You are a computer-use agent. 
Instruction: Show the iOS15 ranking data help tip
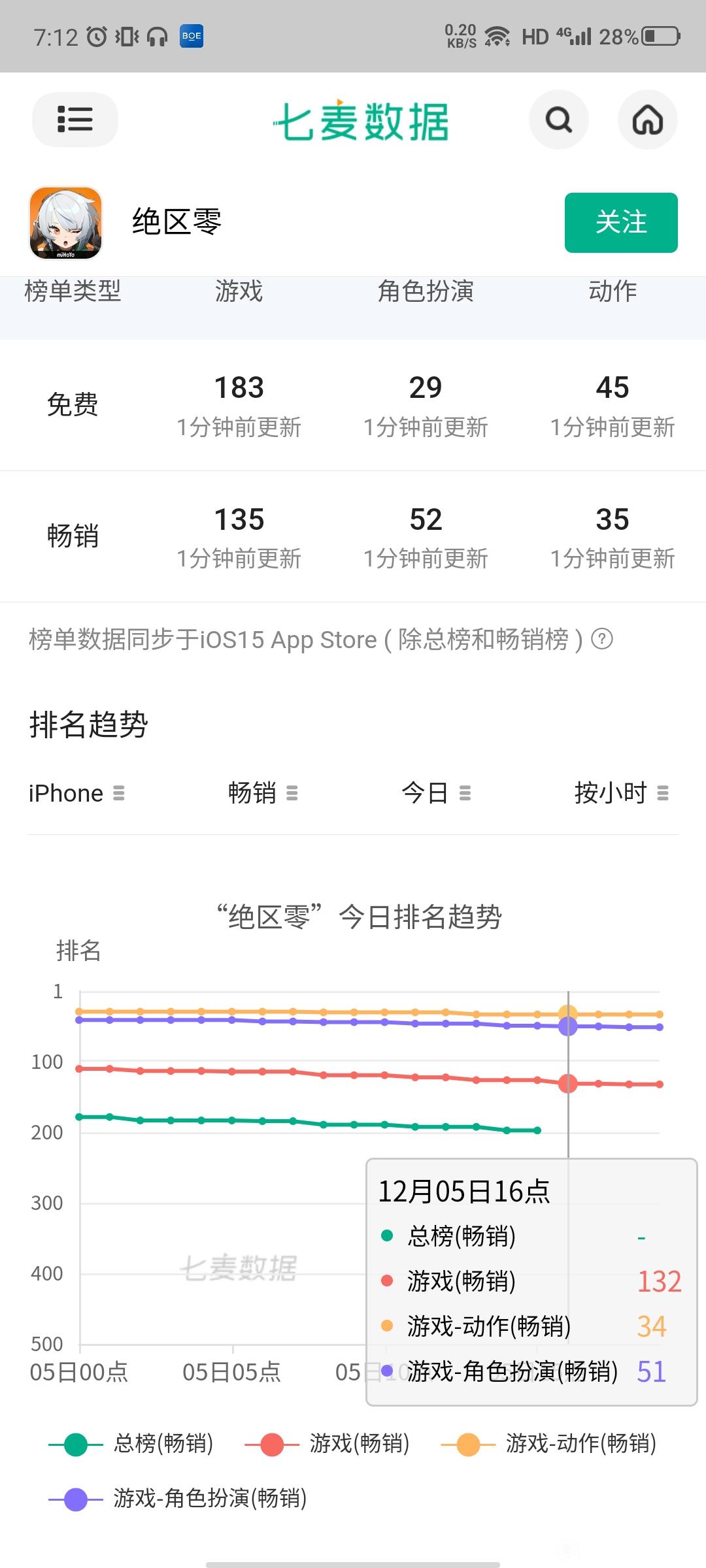pos(602,638)
